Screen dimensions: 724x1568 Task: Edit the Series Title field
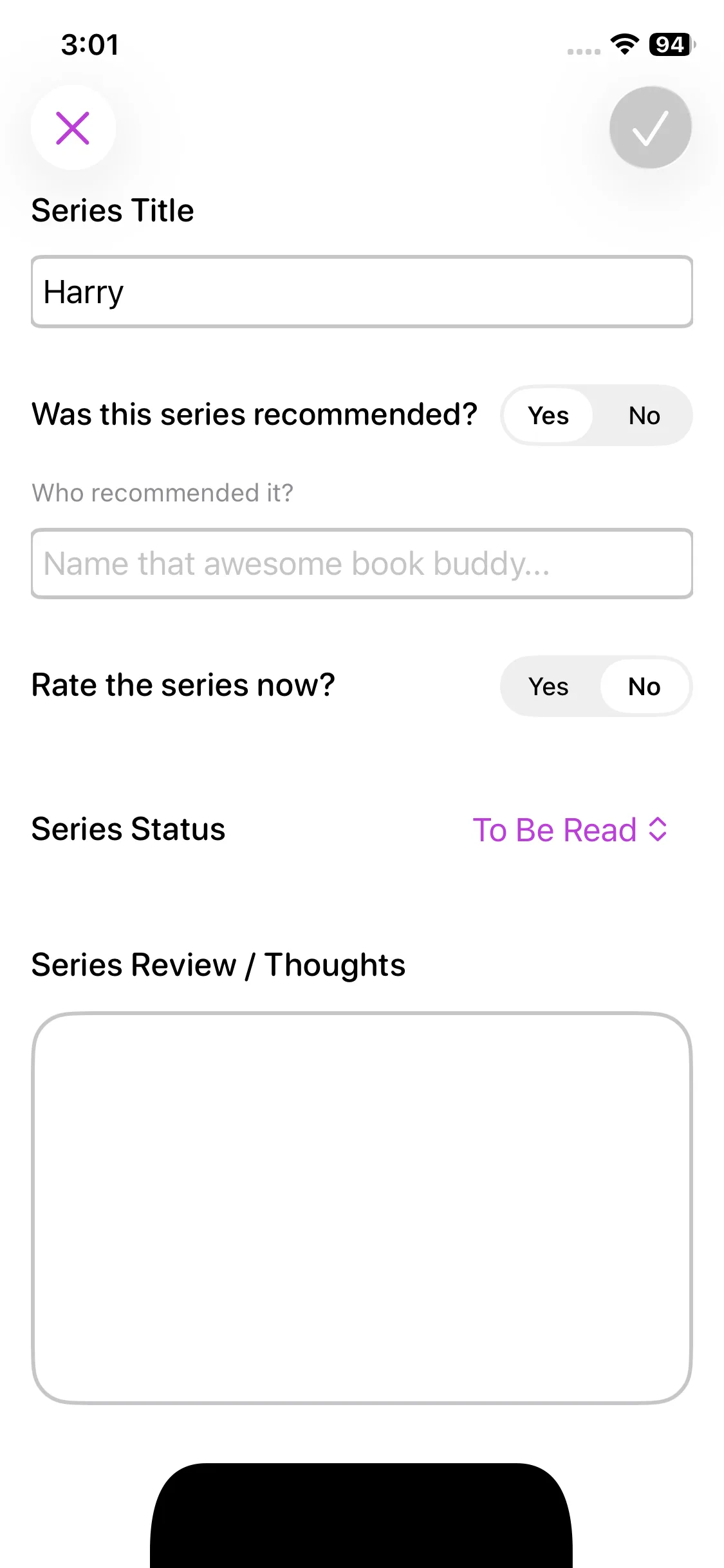362,292
